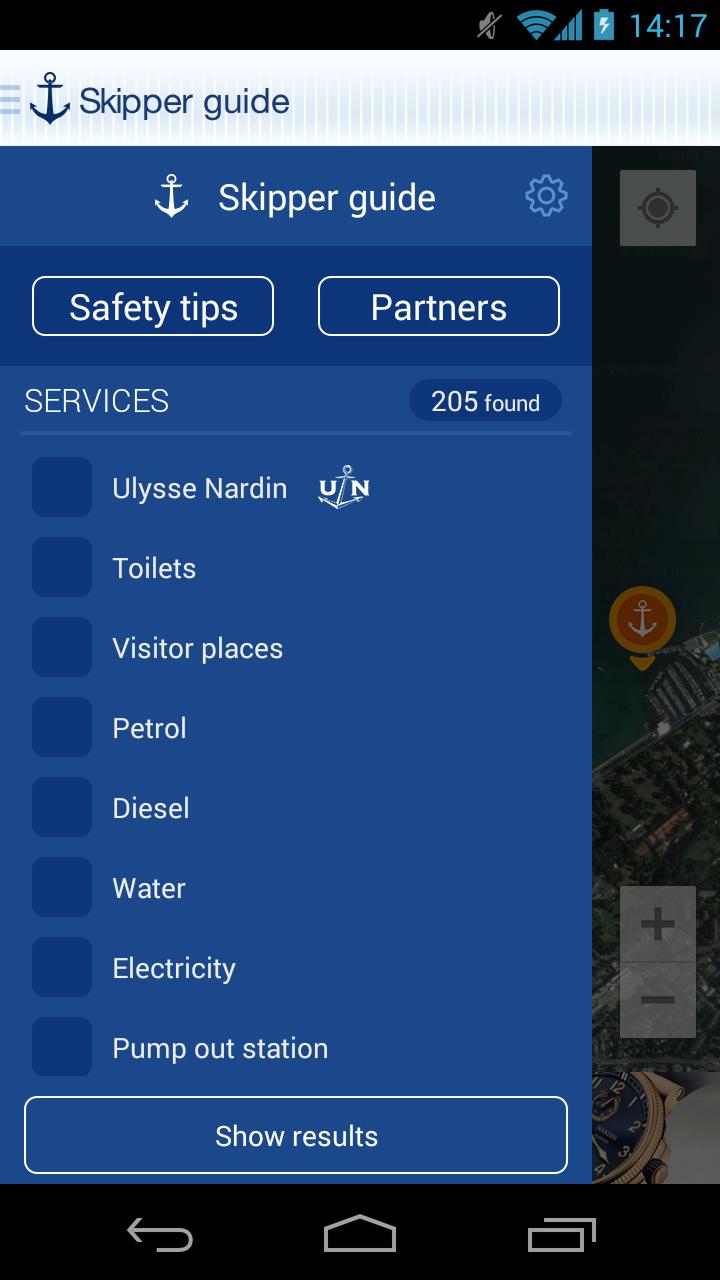Check the Ulysse Nardin service box
720x1280 pixels.
tap(62, 488)
